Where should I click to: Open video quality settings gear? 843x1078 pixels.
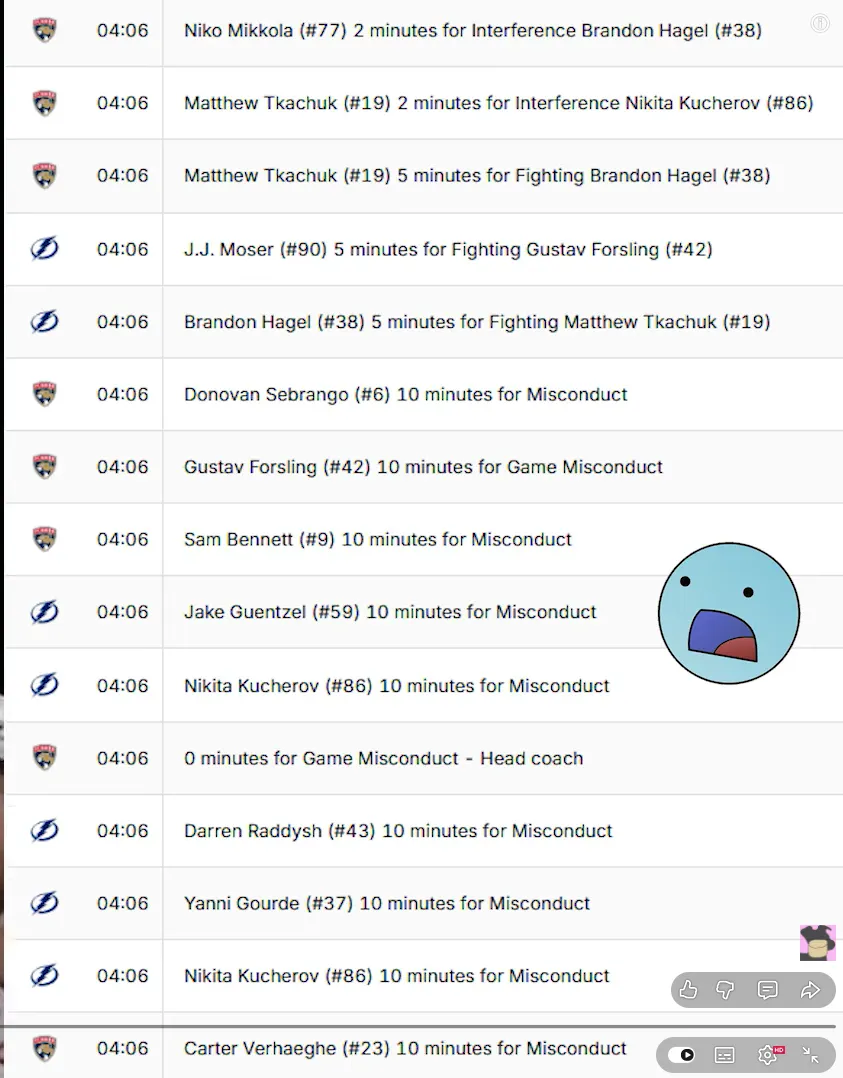click(768, 1055)
